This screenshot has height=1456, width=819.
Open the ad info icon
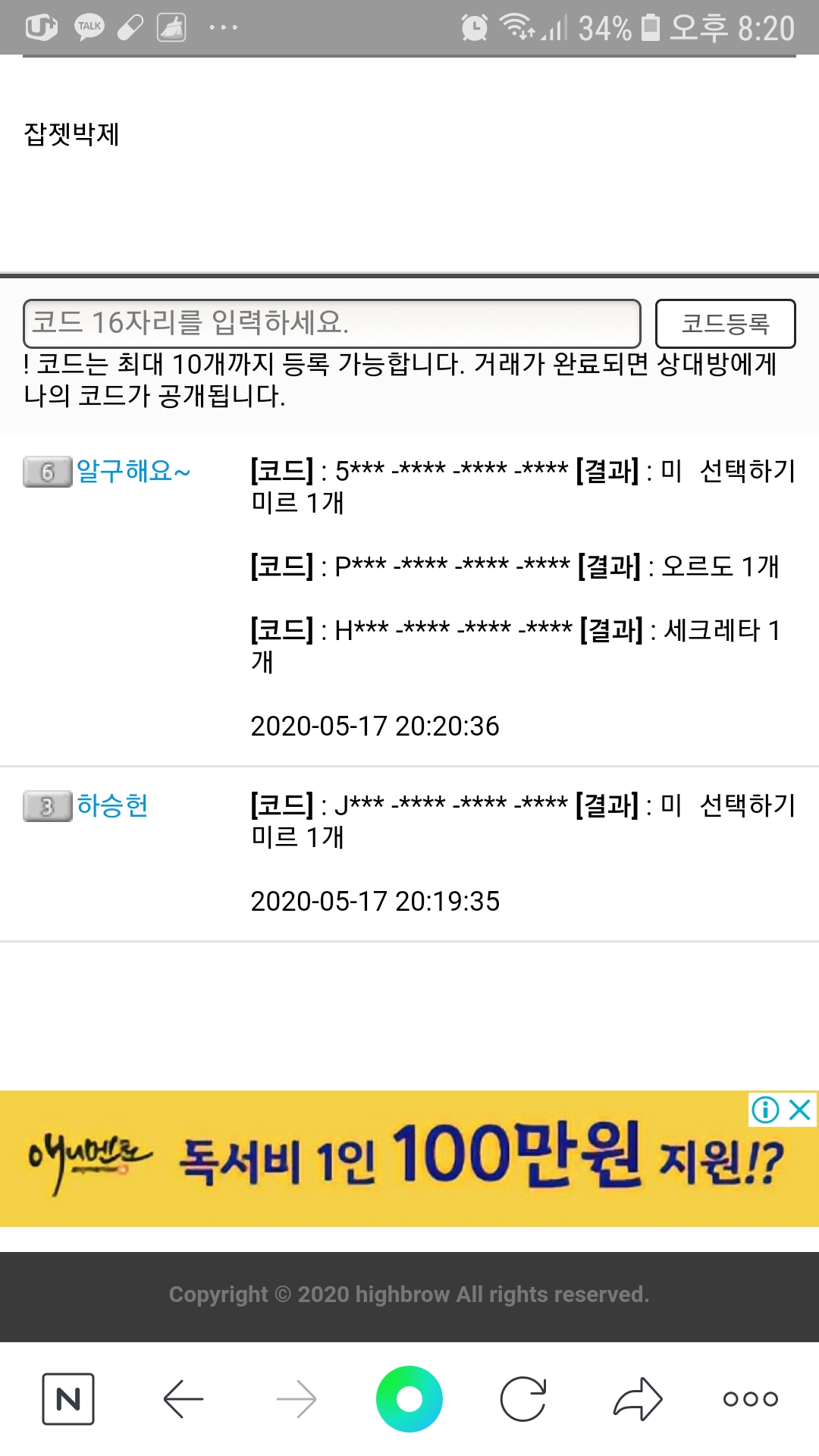click(x=764, y=1110)
